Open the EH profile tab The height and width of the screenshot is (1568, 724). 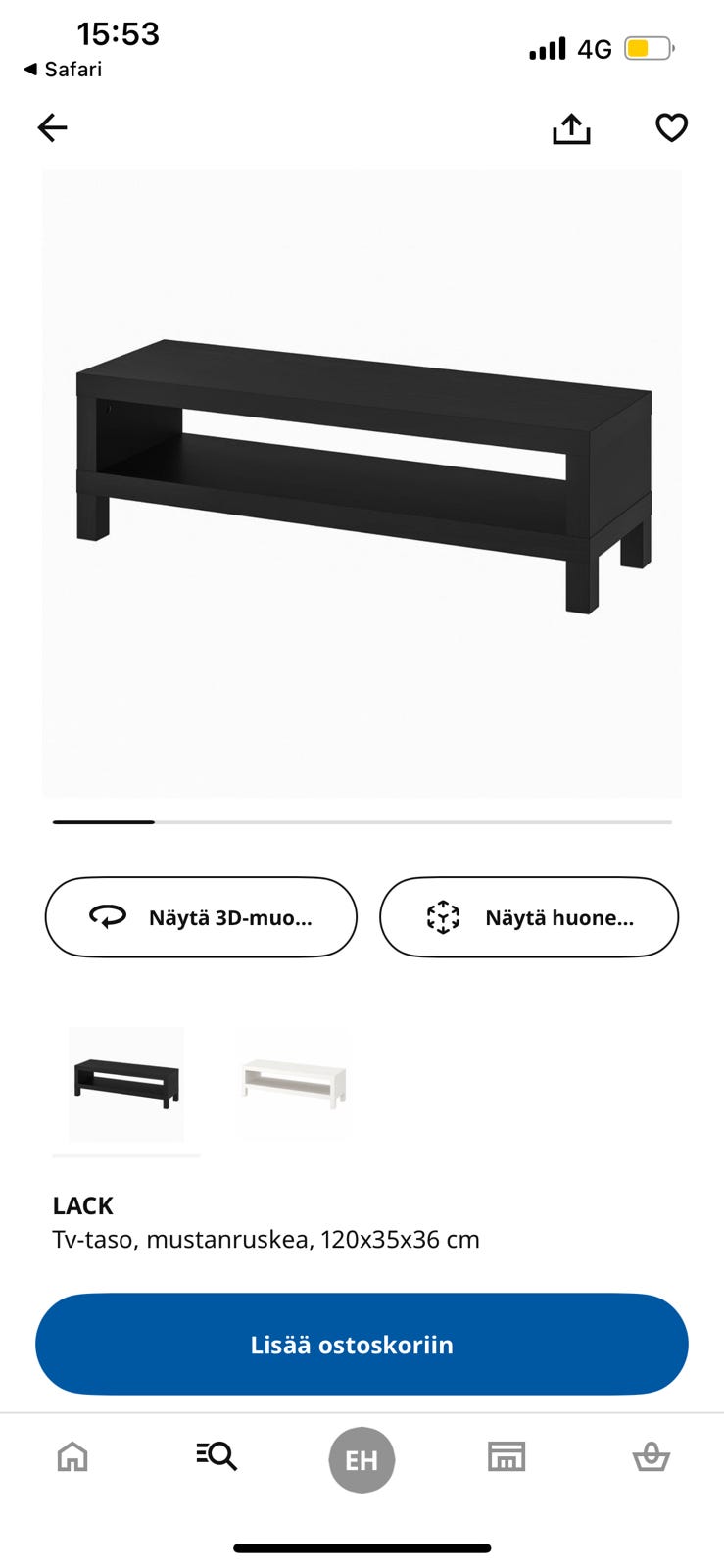pyautogui.click(x=362, y=1460)
